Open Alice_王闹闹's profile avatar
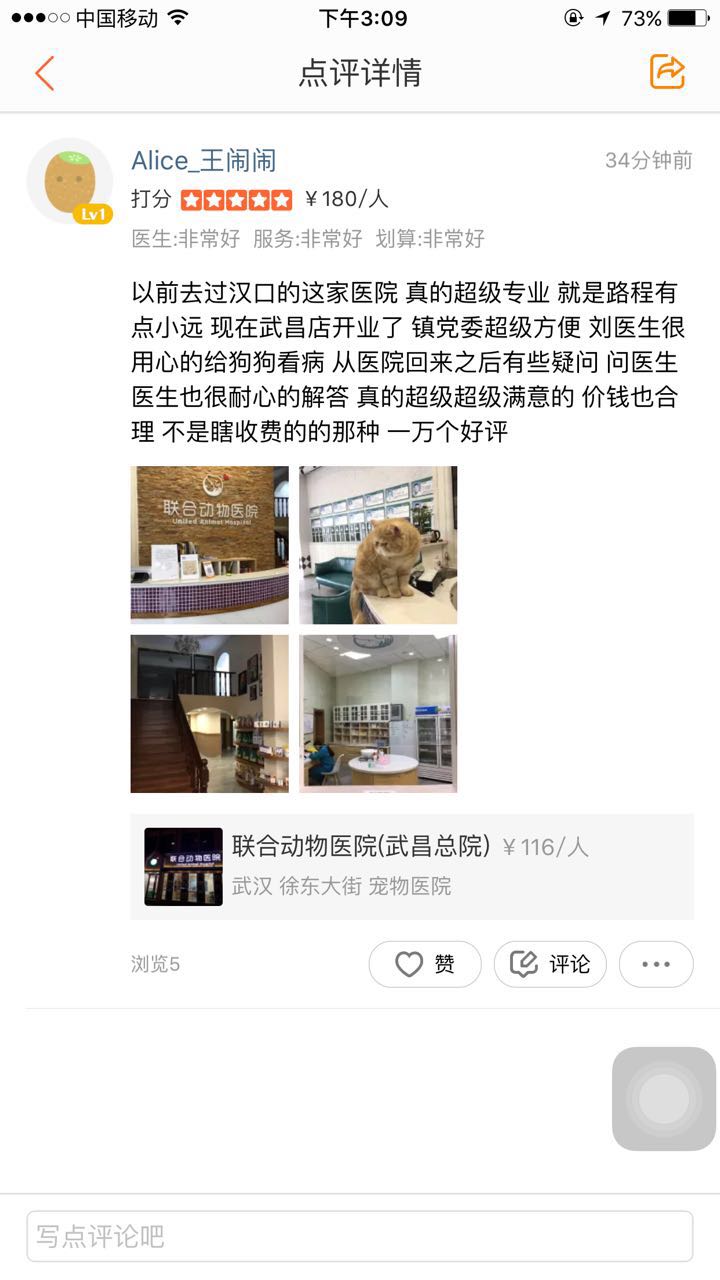Image resolution: width=720 pixels, height=1280 pixels. click(x=69, y=181)
